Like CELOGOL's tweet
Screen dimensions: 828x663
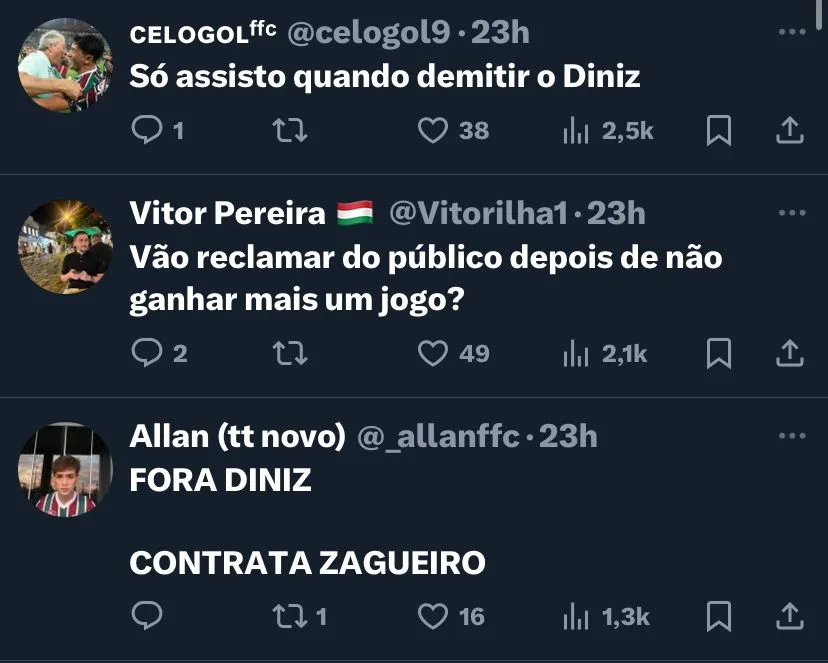click(432, 130)
